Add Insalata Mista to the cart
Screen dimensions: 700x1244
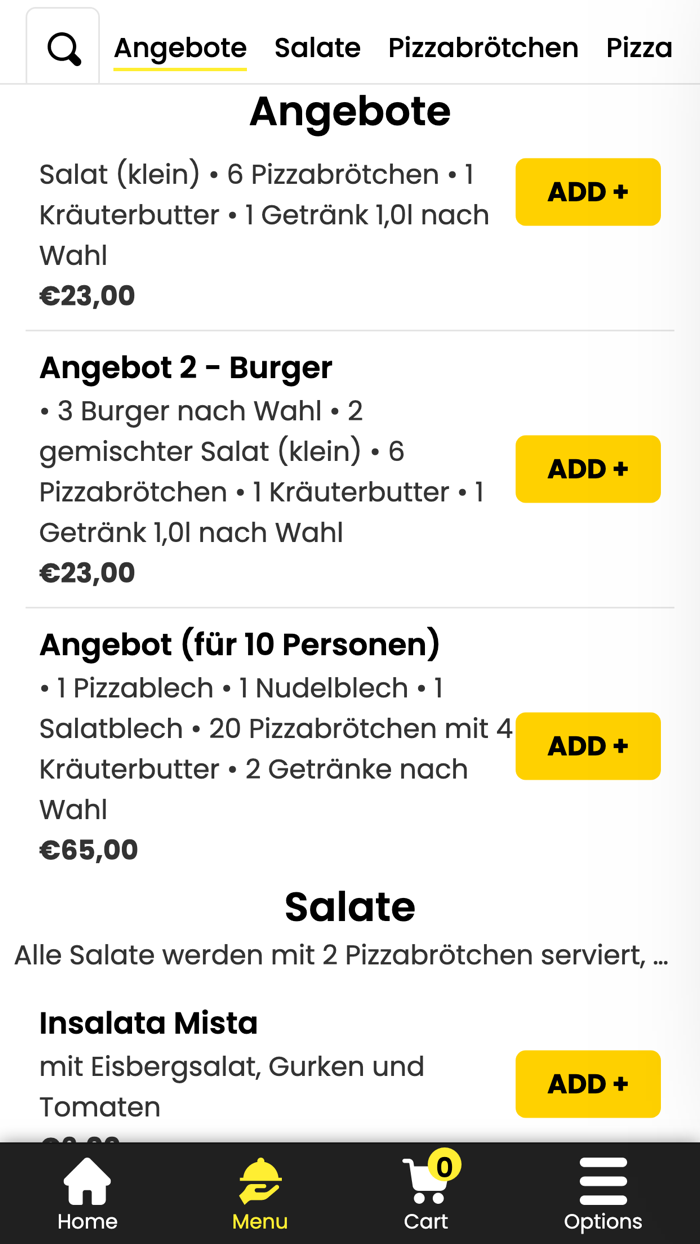[588, 1084]
